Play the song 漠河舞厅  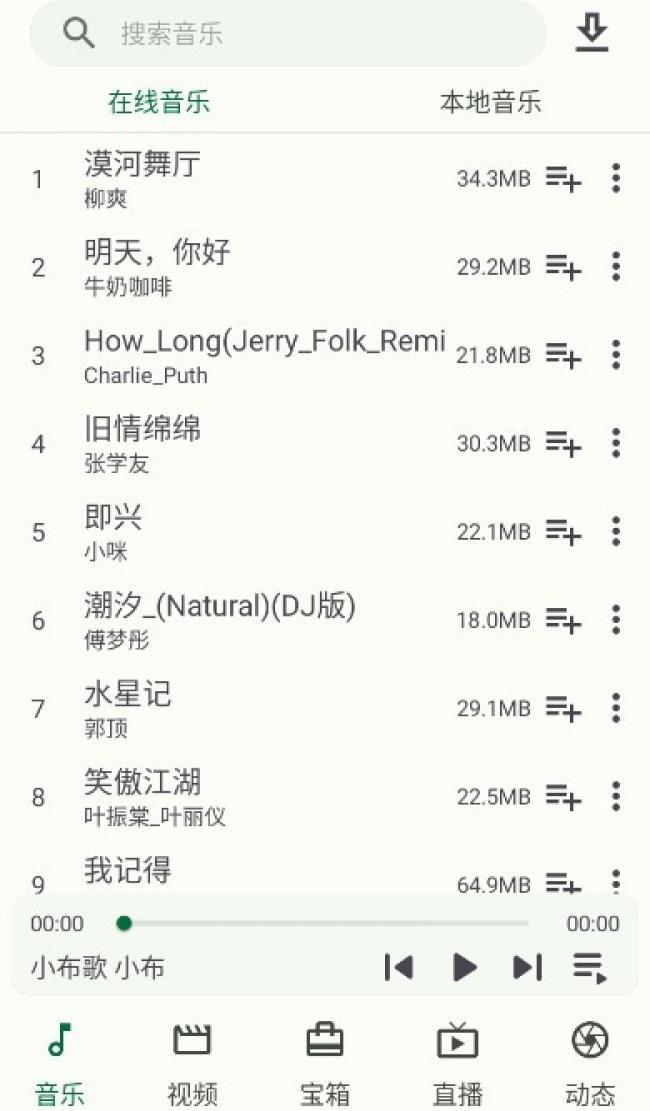tap(143, 164)
